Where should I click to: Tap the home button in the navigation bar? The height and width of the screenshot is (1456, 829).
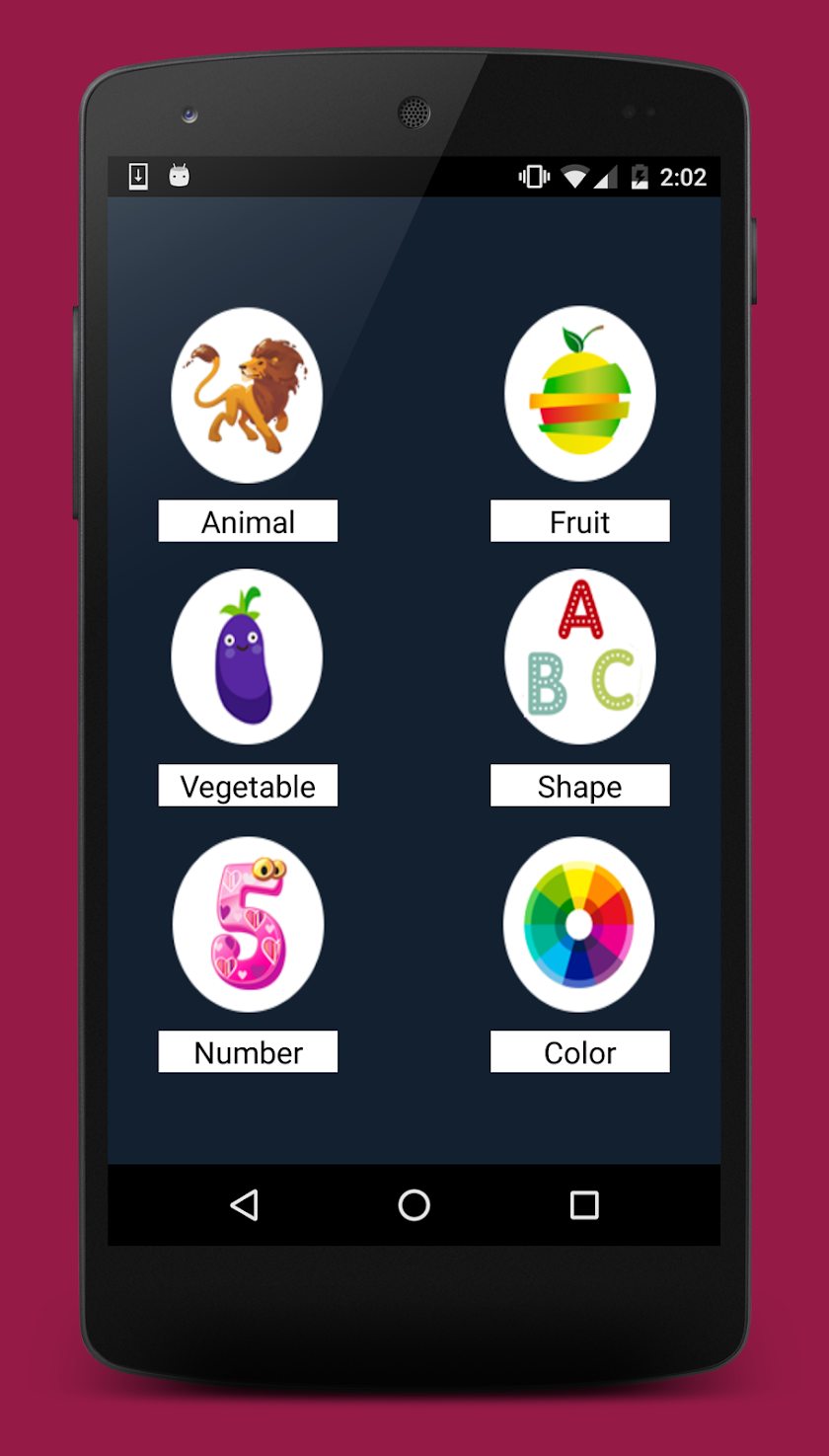[414, 1205]
